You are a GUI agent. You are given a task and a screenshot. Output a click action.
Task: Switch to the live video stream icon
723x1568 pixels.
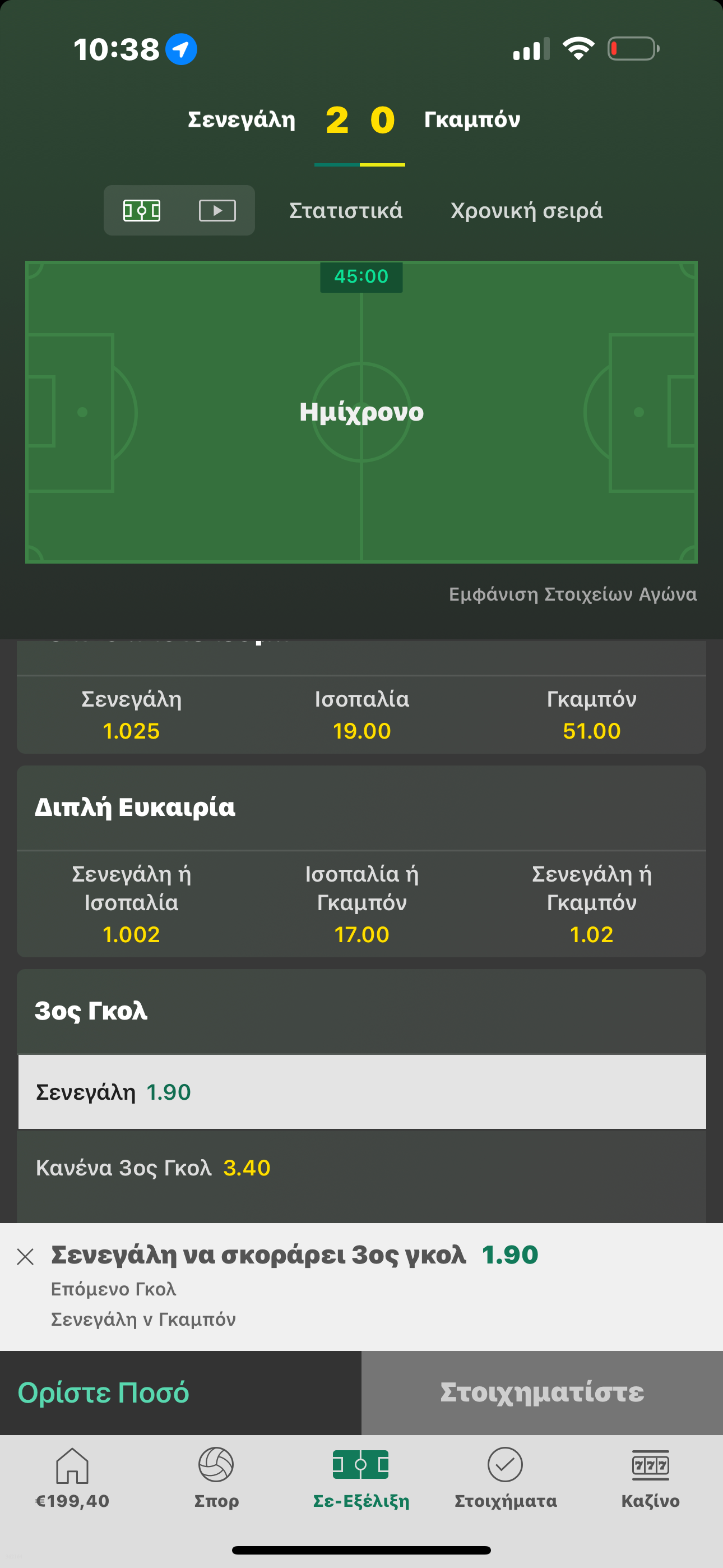click(x=217, y=211)
